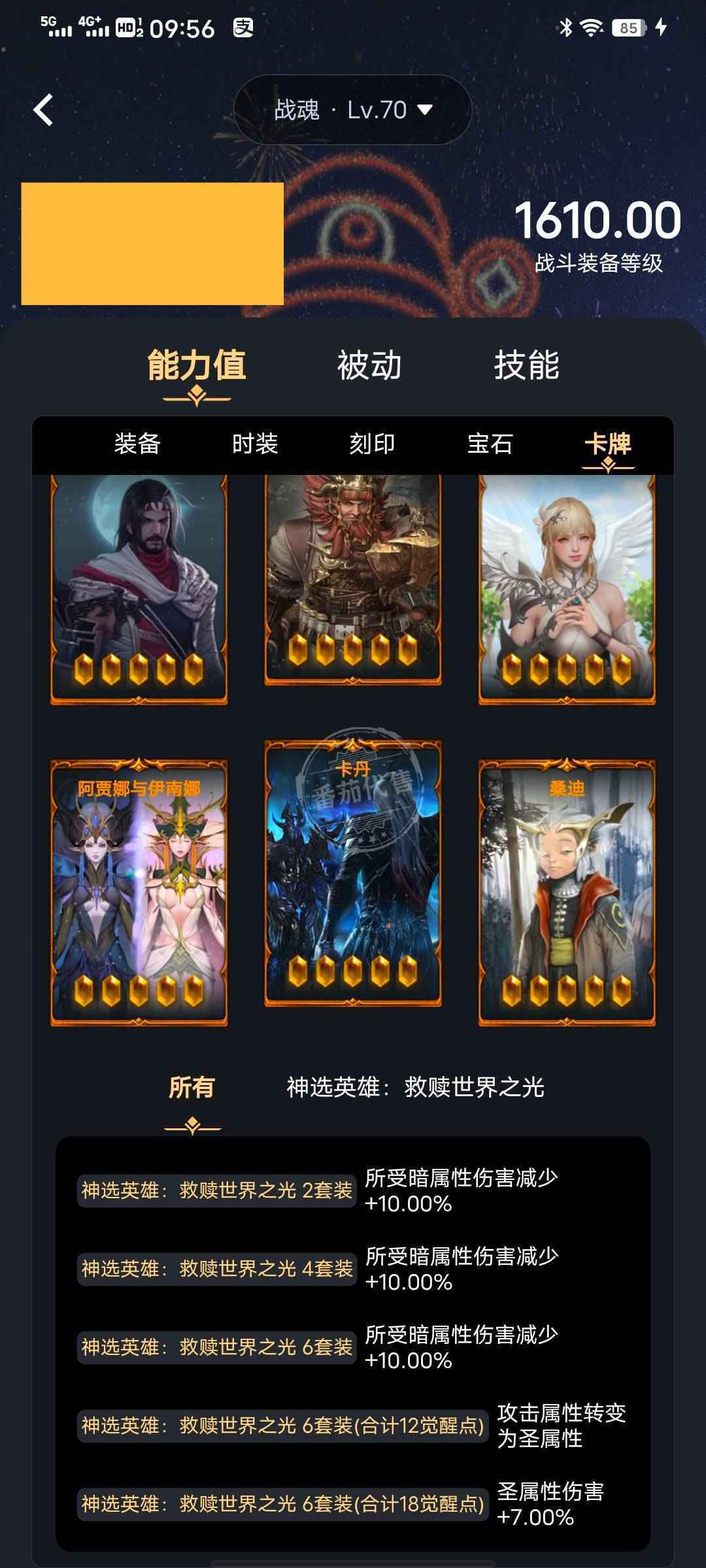Open the 装备 sub-tab
This screenshot has height=1568, width=706.
[137, 444]
